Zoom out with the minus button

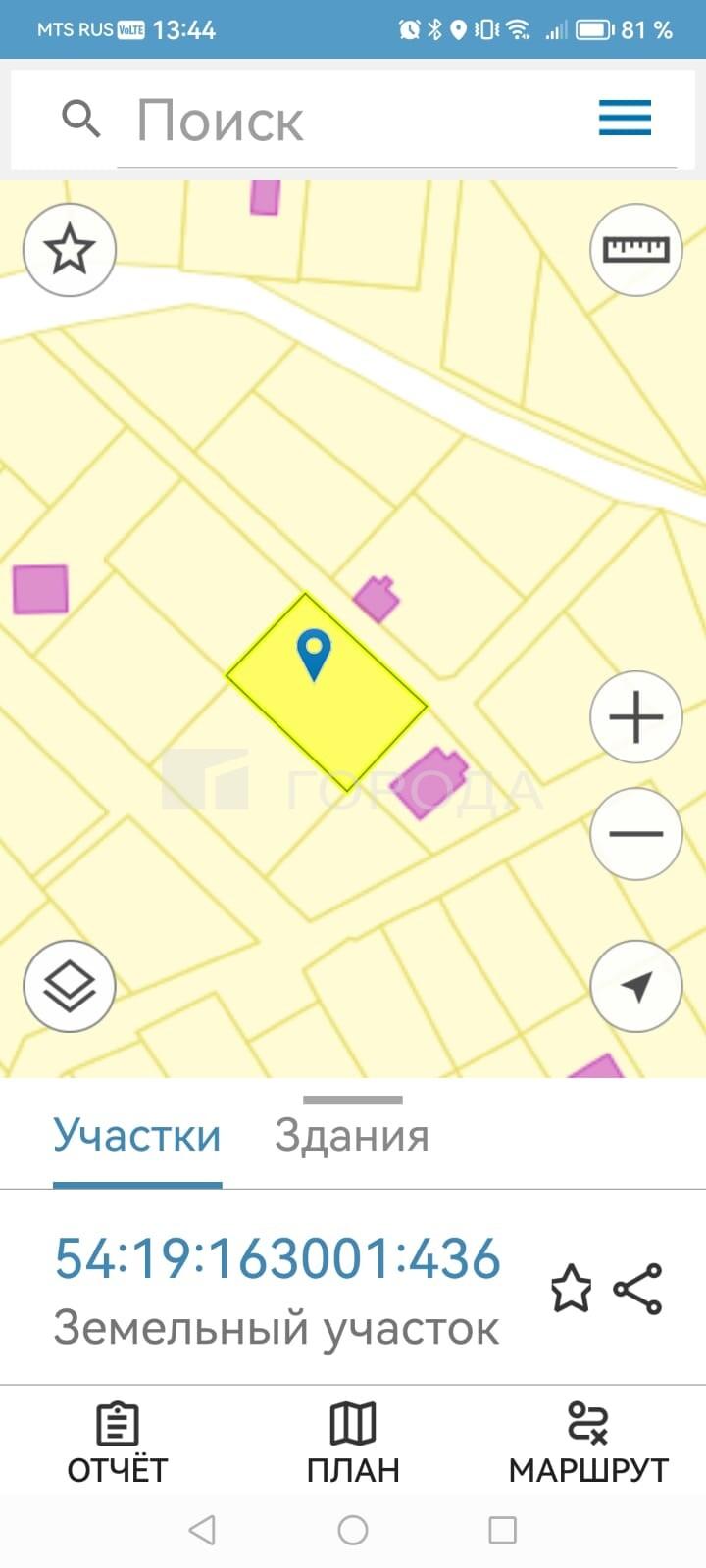point(636,834)
